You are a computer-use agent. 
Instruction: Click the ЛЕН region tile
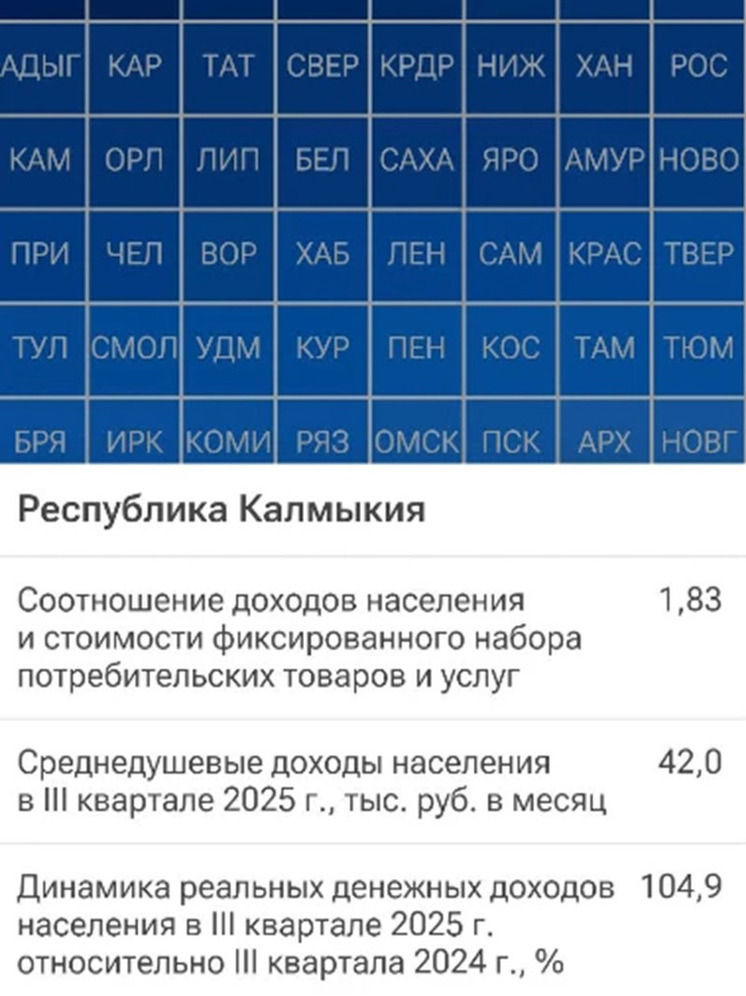[416, 253]
